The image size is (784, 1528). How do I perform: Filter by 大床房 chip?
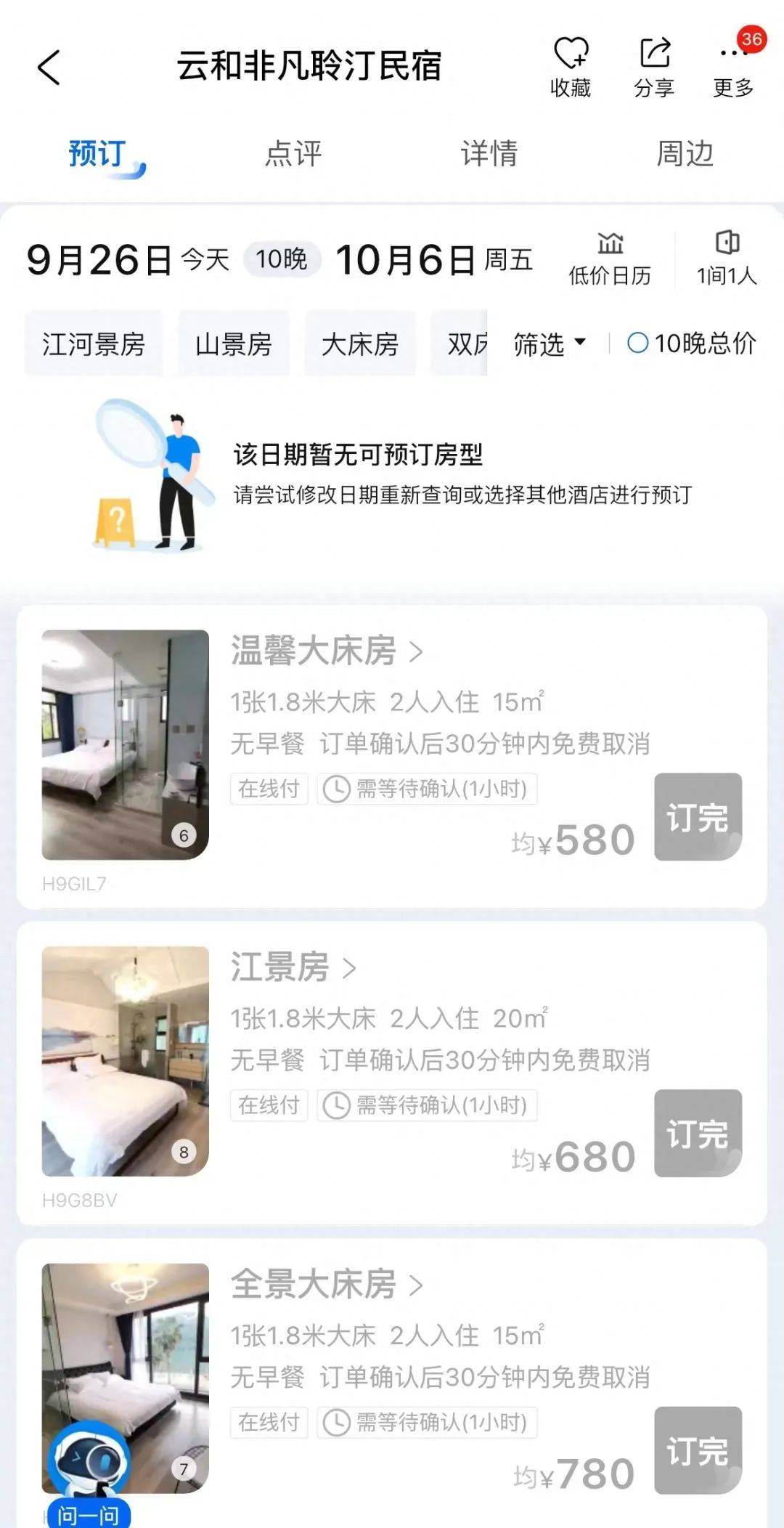point(360,344)
